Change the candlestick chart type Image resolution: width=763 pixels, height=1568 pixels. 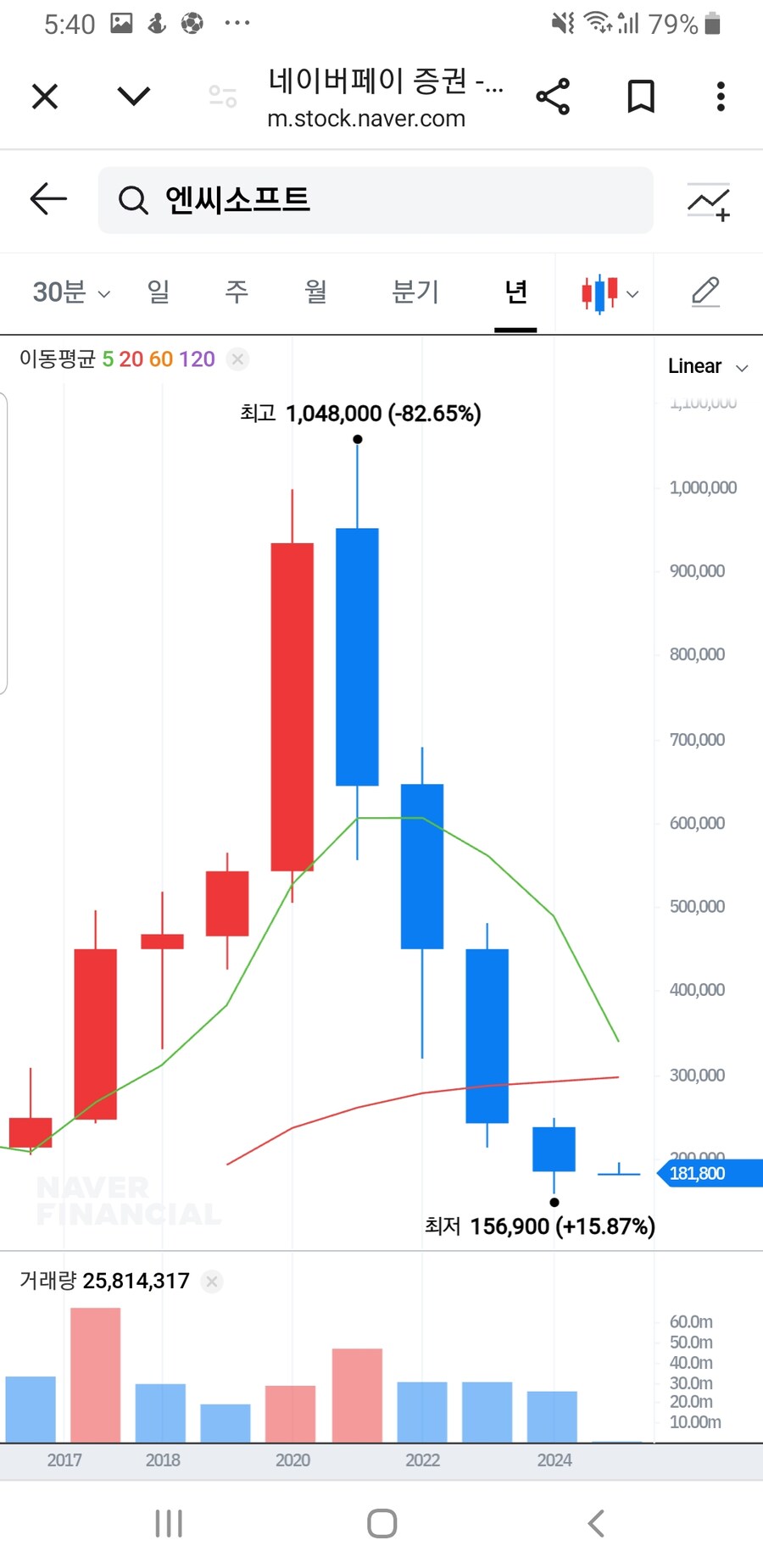click(x=609, y=293)
